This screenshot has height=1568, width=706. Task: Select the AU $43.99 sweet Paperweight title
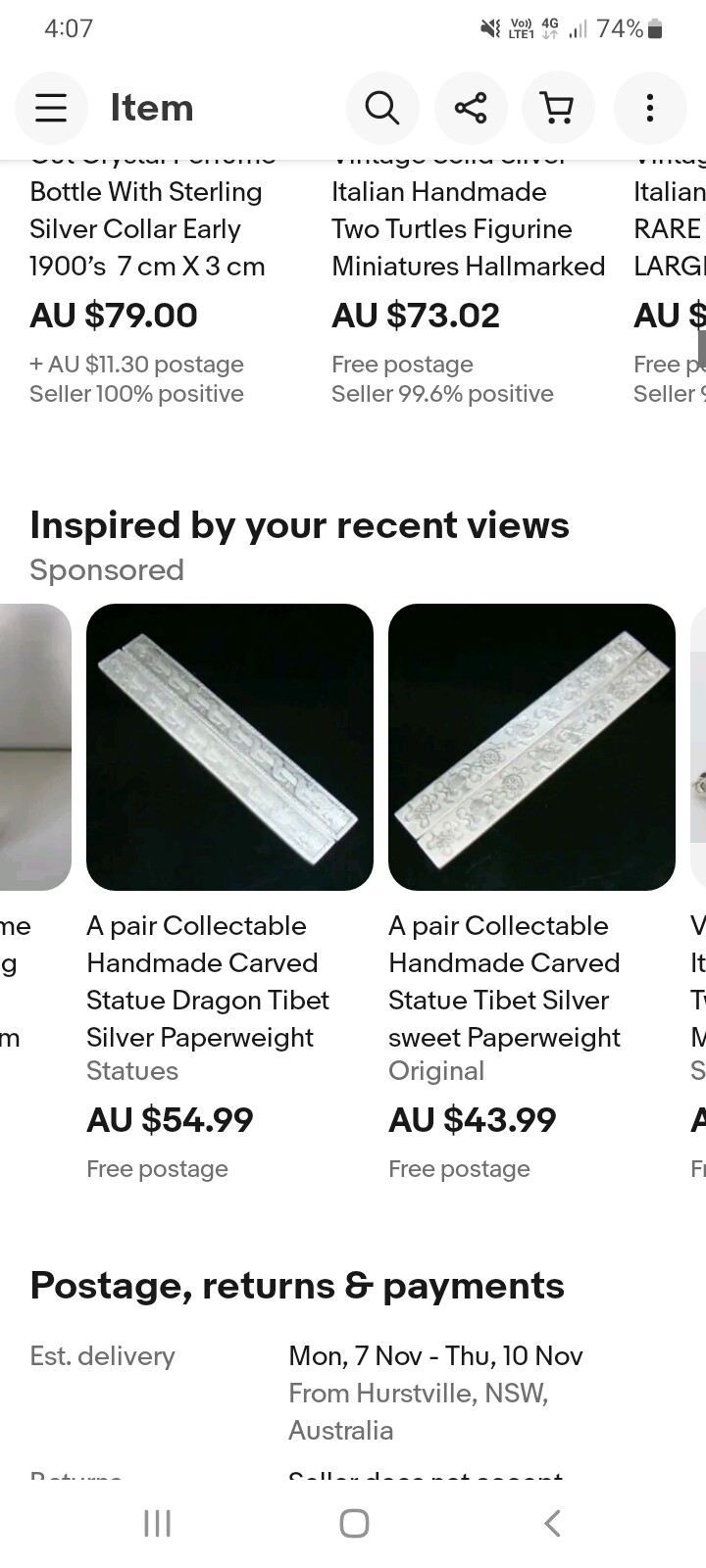tap(504, 982)
